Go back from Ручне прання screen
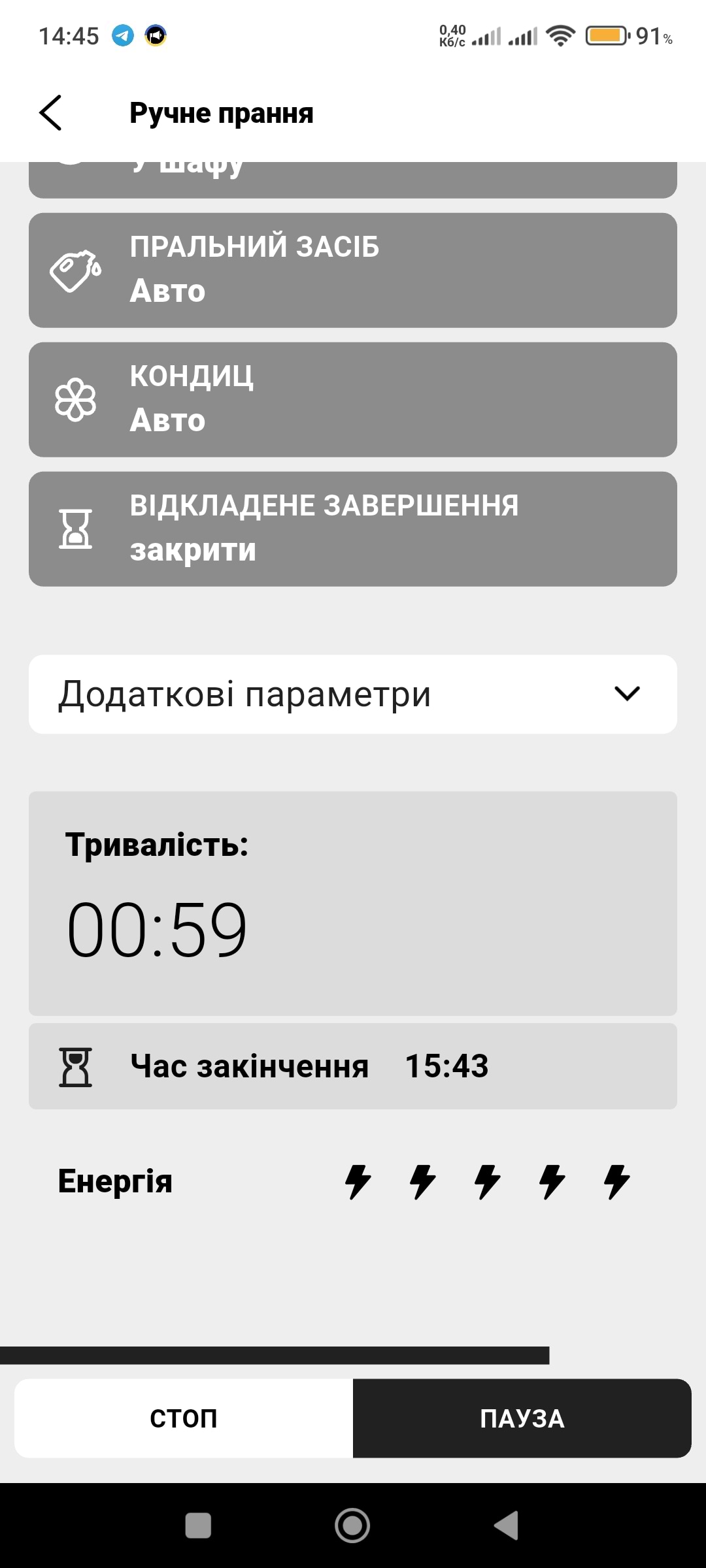The image size is (706, 1568). 50,112
